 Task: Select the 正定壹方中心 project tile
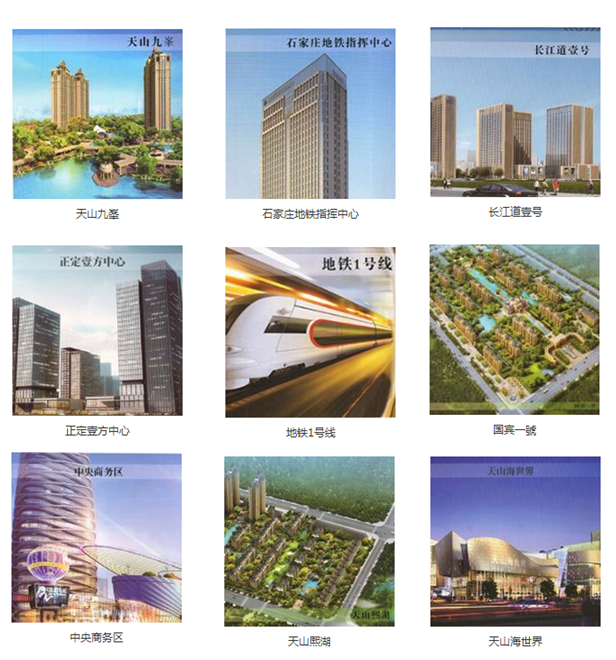click(97, 330)
